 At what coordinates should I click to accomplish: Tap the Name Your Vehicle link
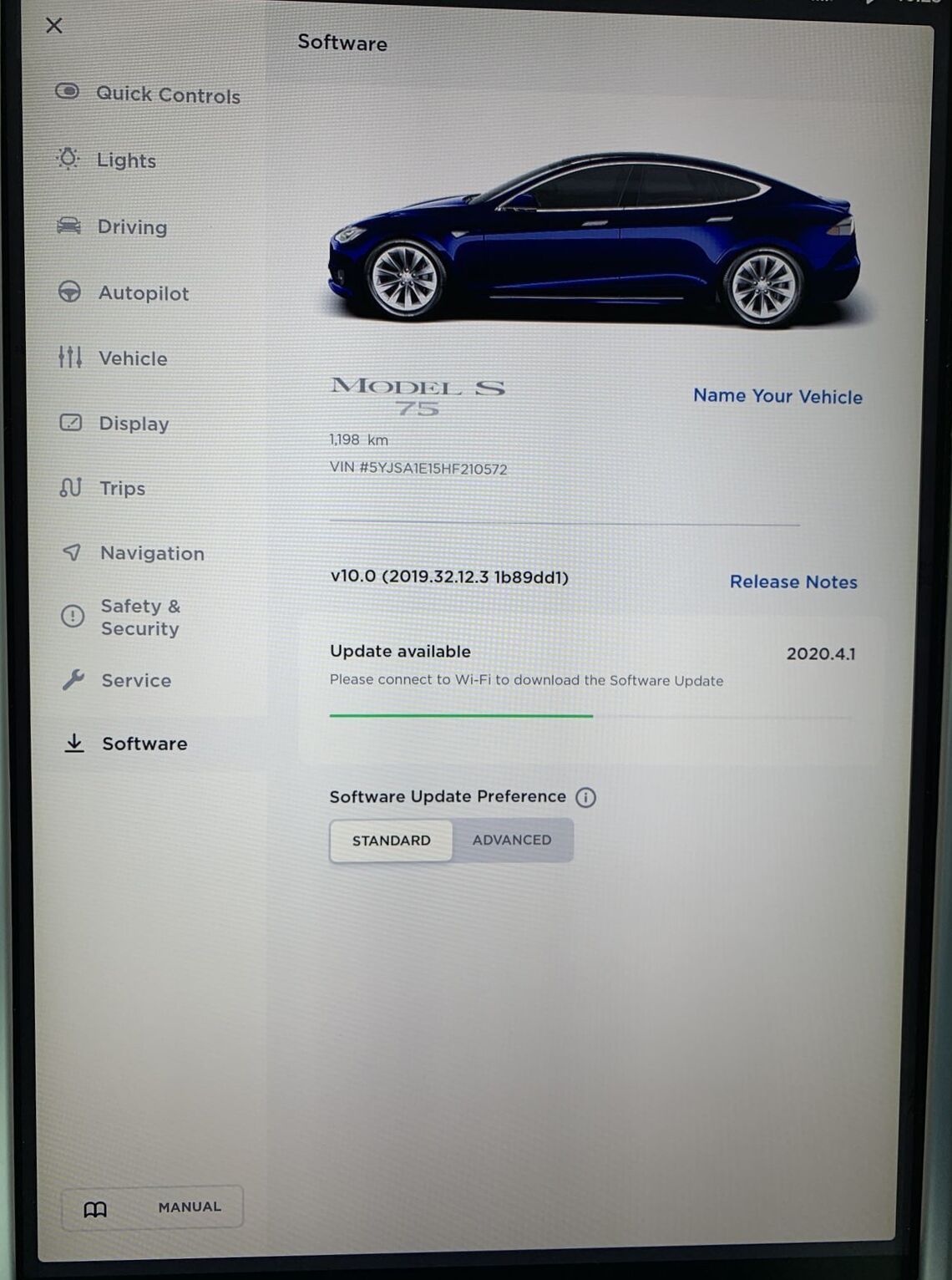click(777, 396)
